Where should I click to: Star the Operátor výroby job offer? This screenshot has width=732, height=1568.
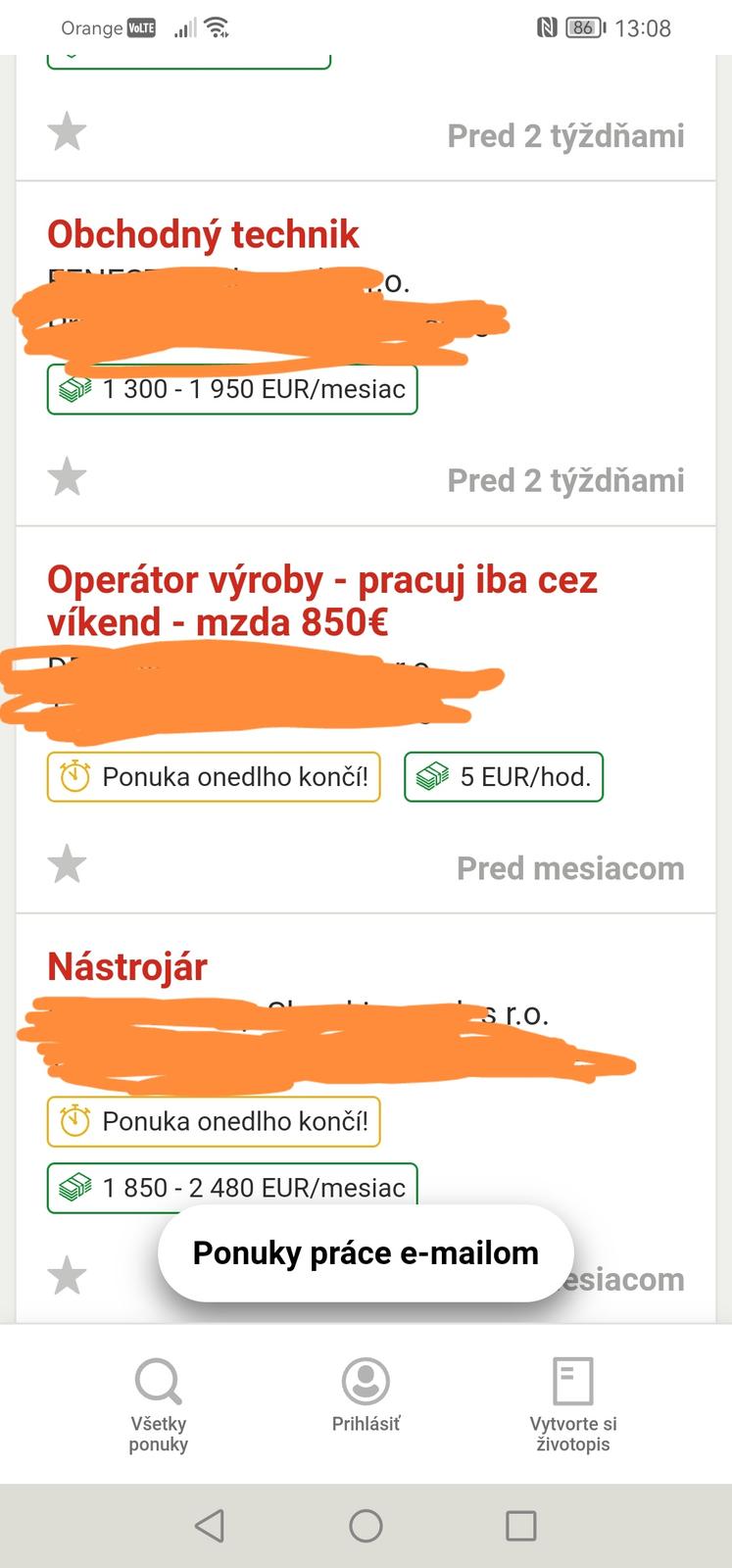[x=68, y=864]
